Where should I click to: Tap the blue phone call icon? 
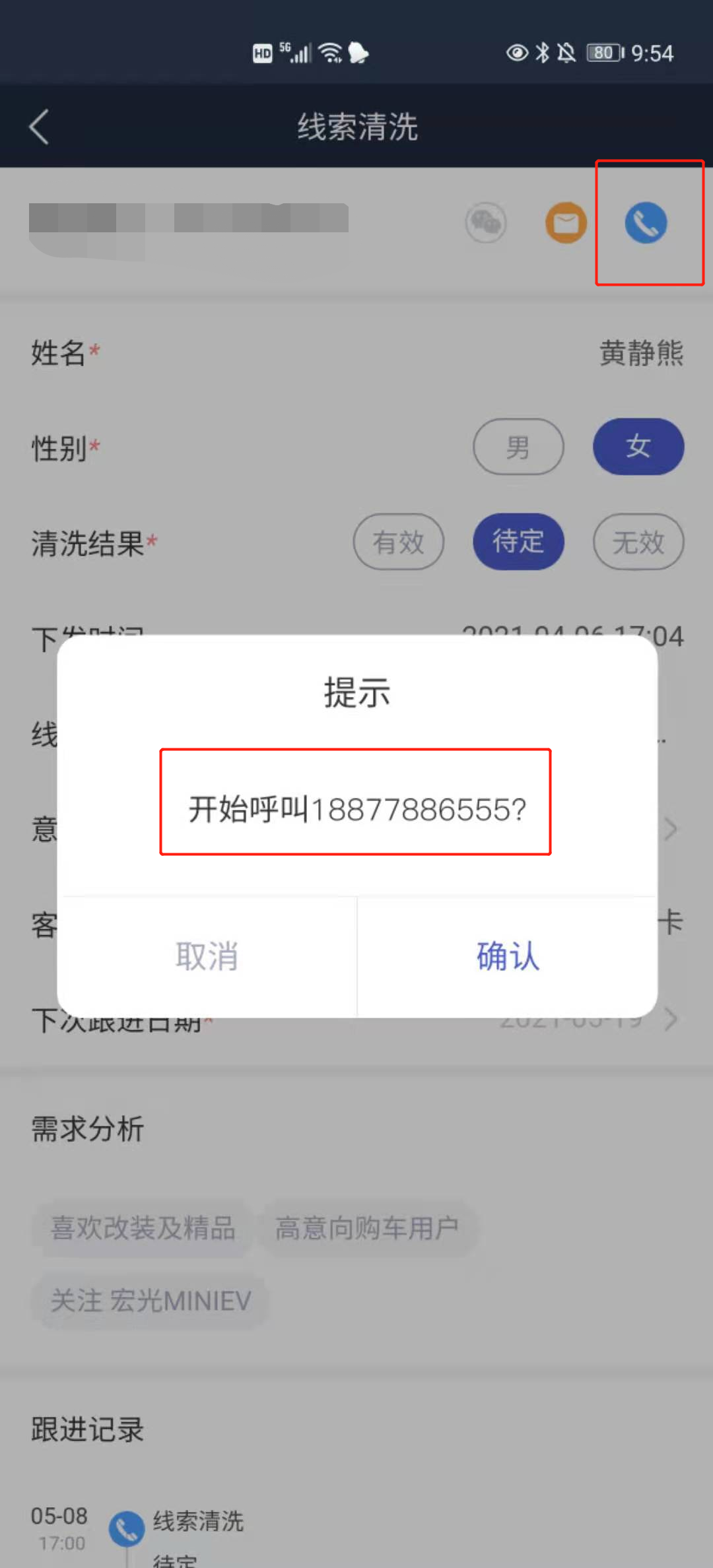(646, 223)
